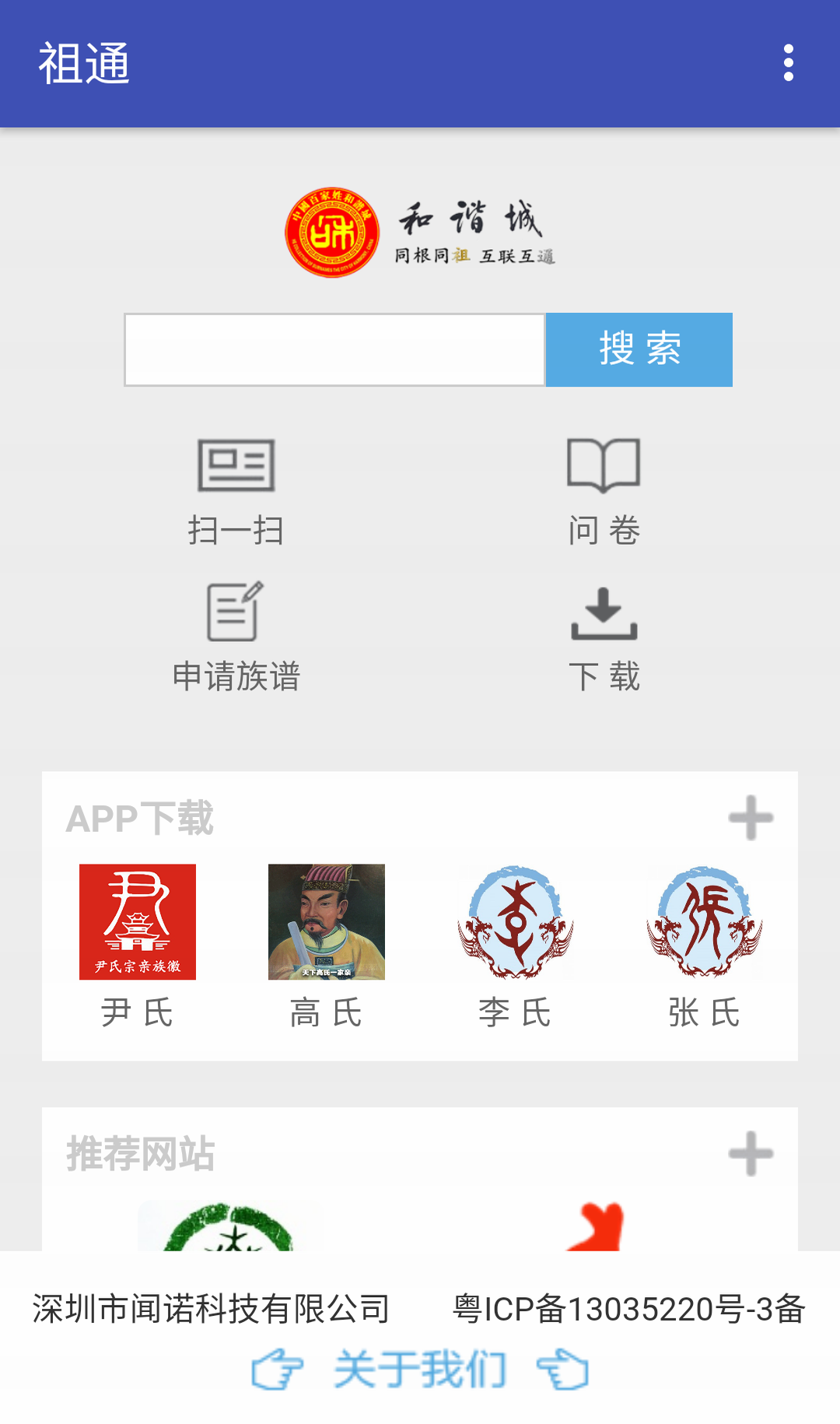Tap the 搜索 search button
This screenshot has height=1424, width=840.
(639, 349)
